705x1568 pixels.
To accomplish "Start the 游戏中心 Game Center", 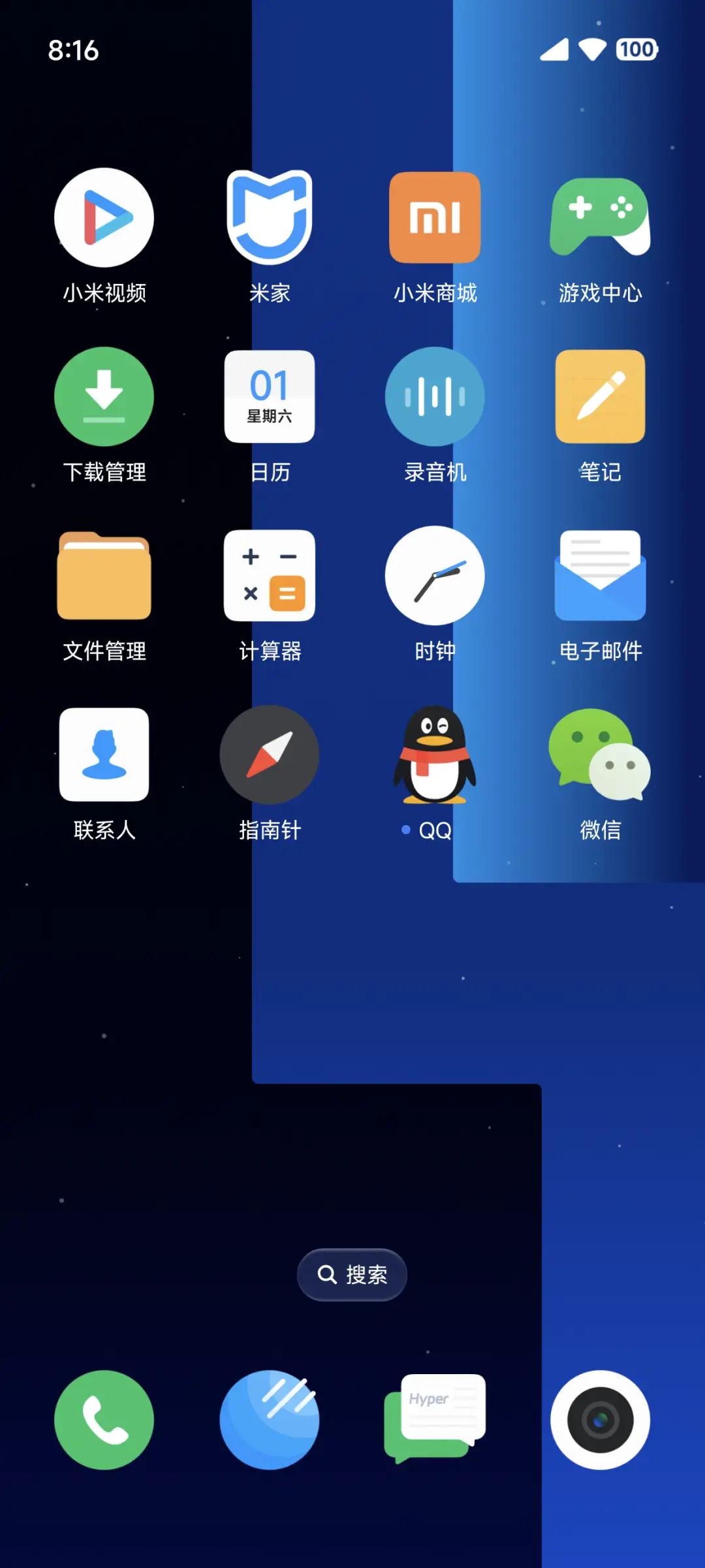I will pyautogui.click(x=601, y=217).
